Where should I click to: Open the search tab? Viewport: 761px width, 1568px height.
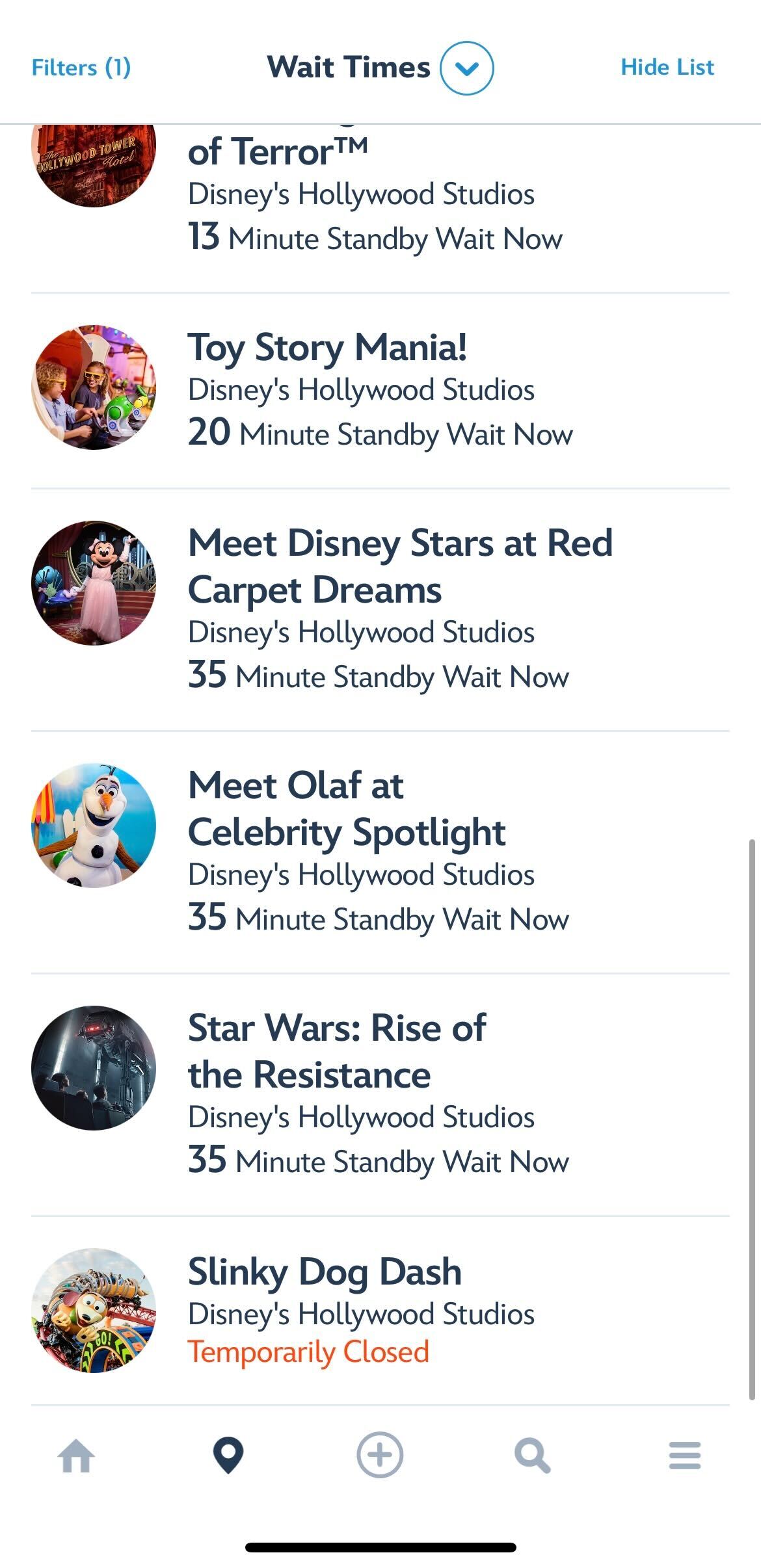coord(532,1455)
